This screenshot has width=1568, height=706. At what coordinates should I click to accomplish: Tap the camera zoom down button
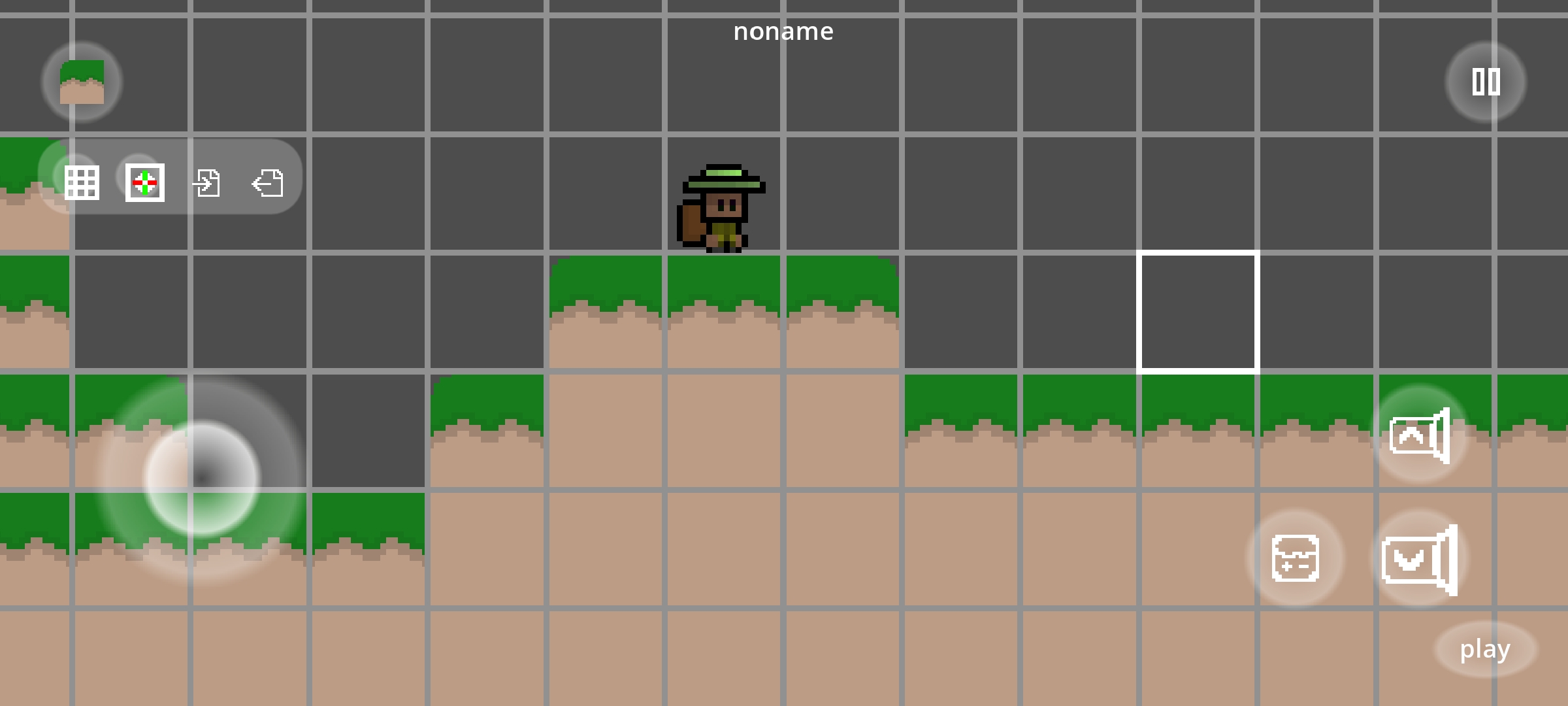[1419, 560]
